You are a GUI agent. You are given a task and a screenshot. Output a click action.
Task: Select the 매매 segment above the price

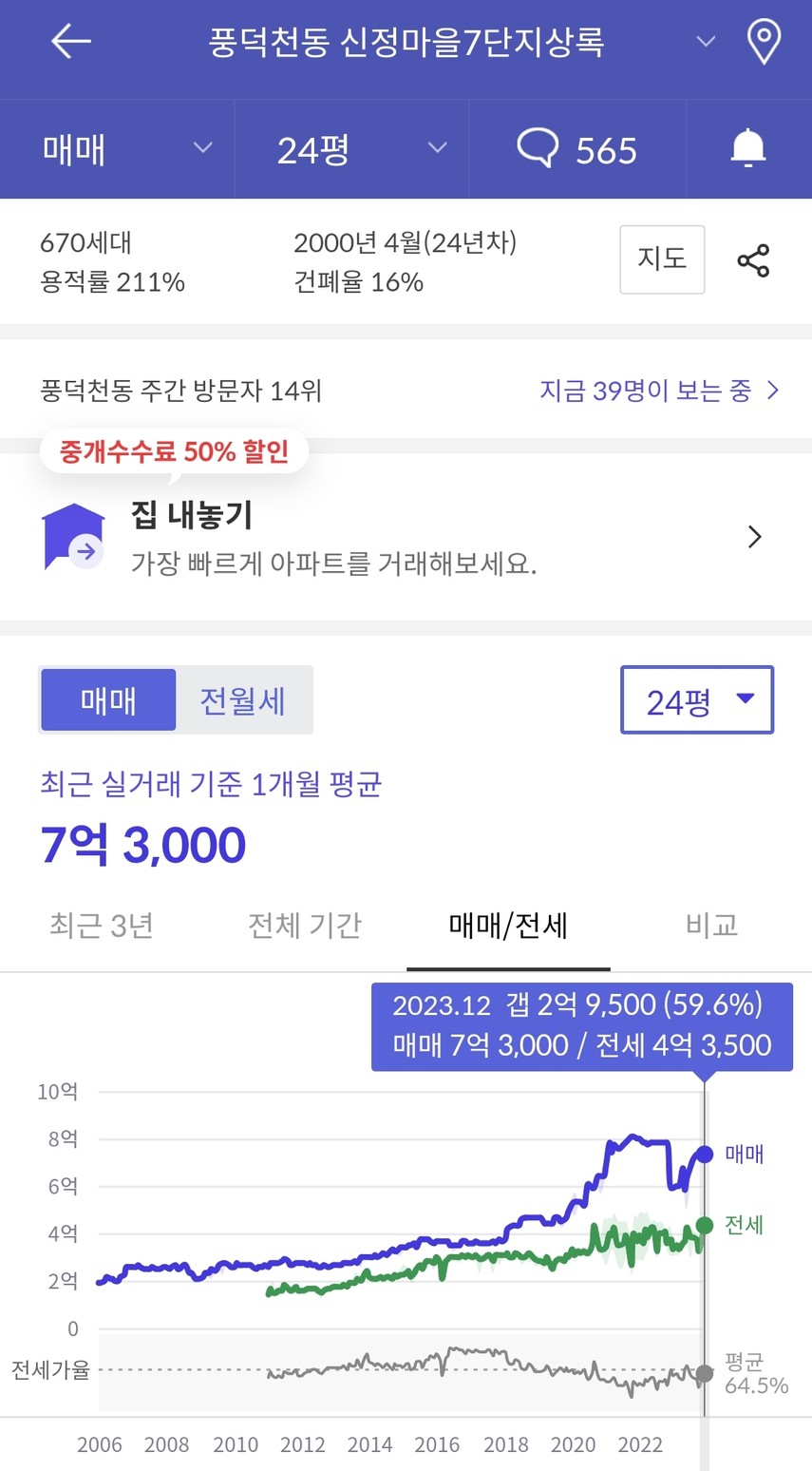(108, 700)
